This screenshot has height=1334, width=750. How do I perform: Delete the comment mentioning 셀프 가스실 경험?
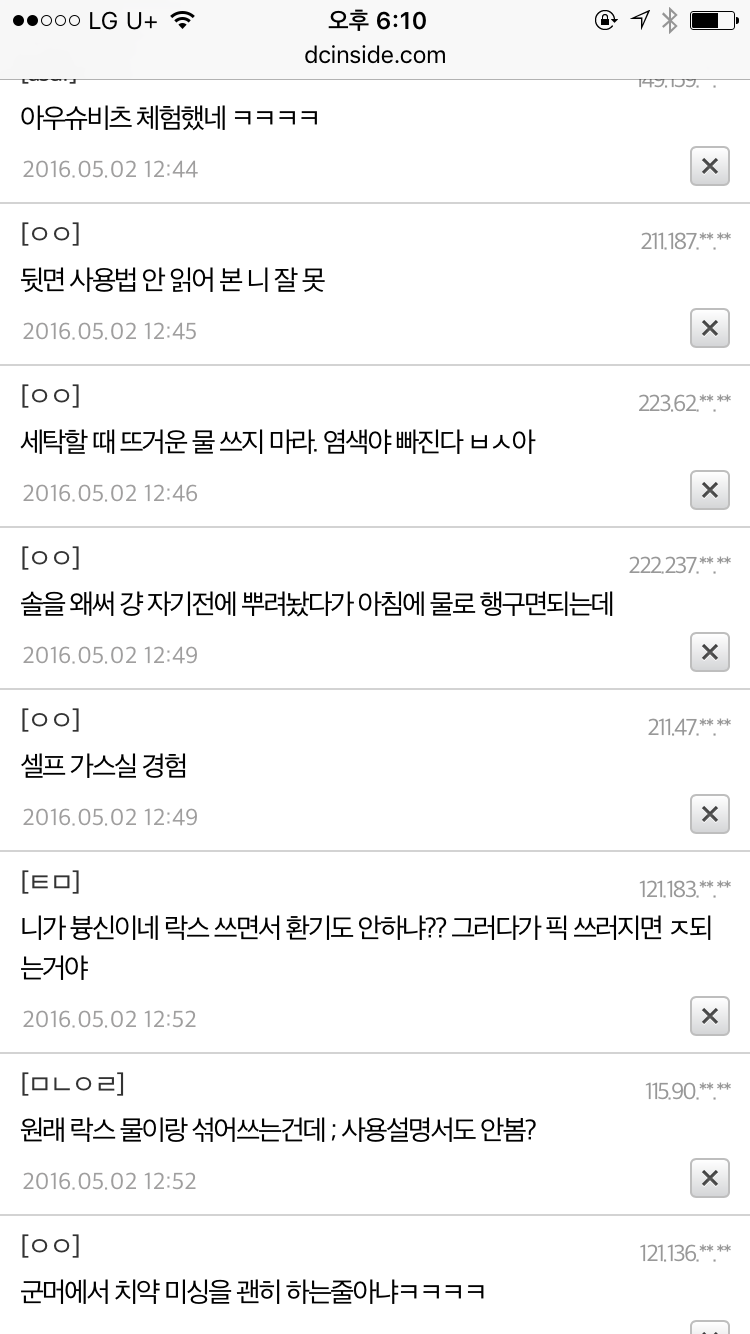point(709,814)
